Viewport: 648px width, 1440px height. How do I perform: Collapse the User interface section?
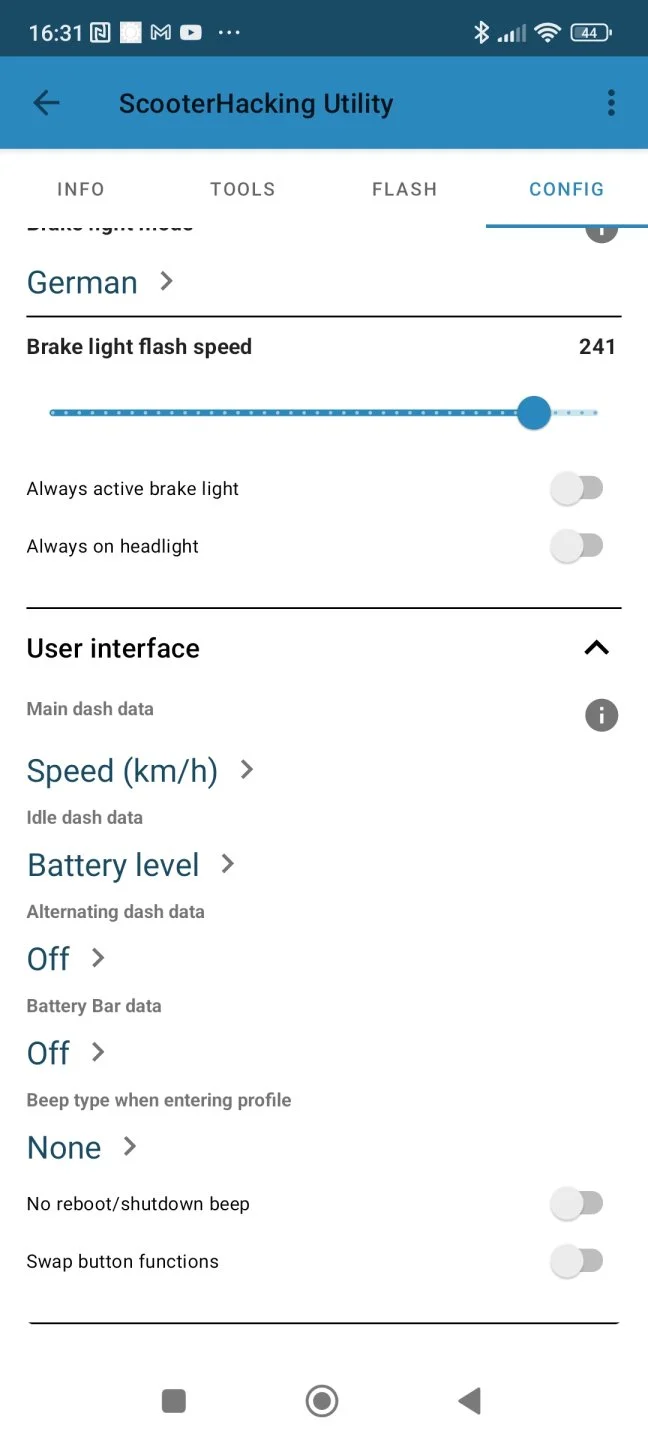pos(596,648)
